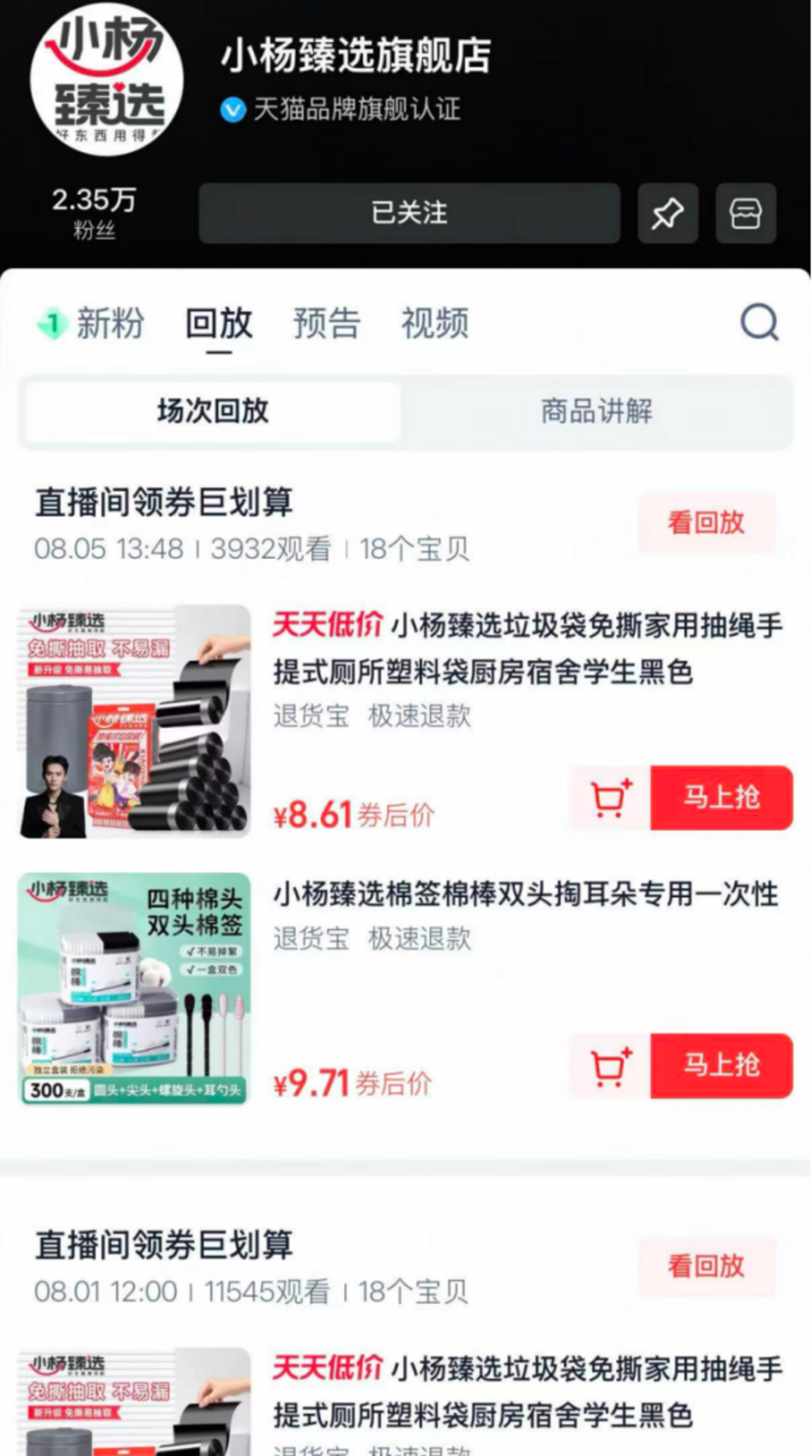Add the ¥8.61 garbage bags to cart
The image size is (812, 1456).
(611, 798)
